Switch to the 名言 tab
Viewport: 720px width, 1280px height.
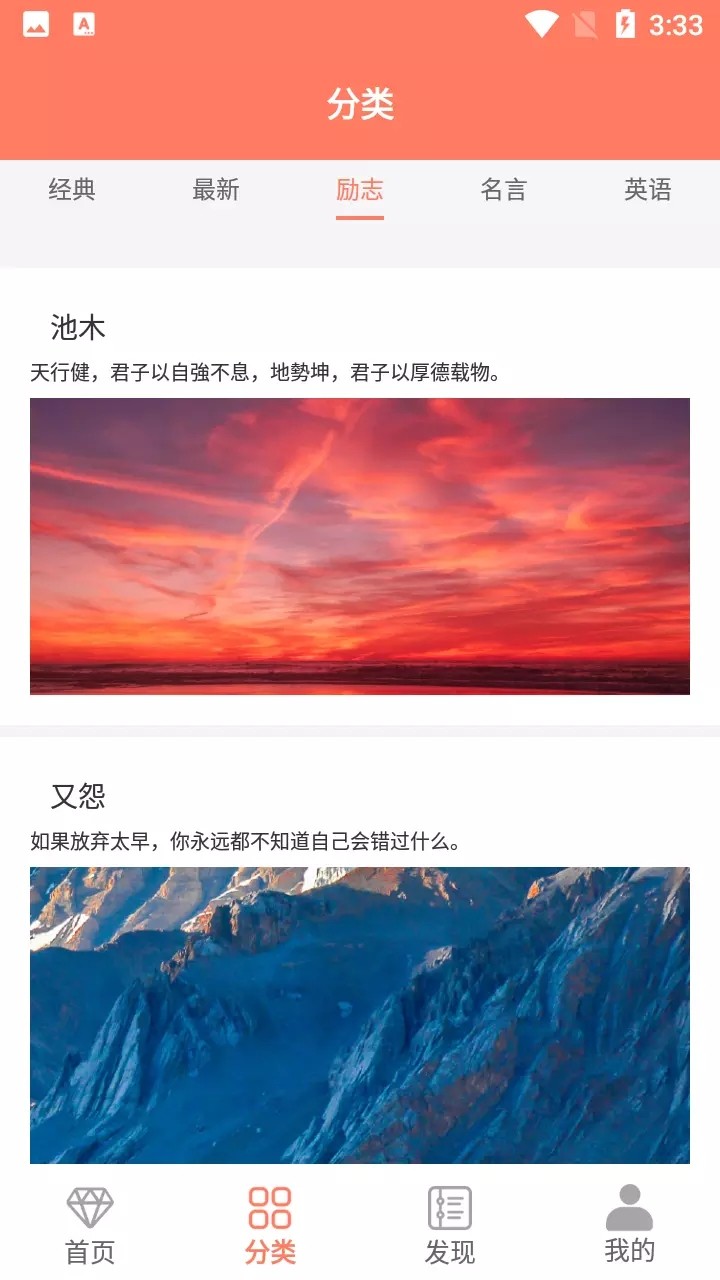click(504, 190)
